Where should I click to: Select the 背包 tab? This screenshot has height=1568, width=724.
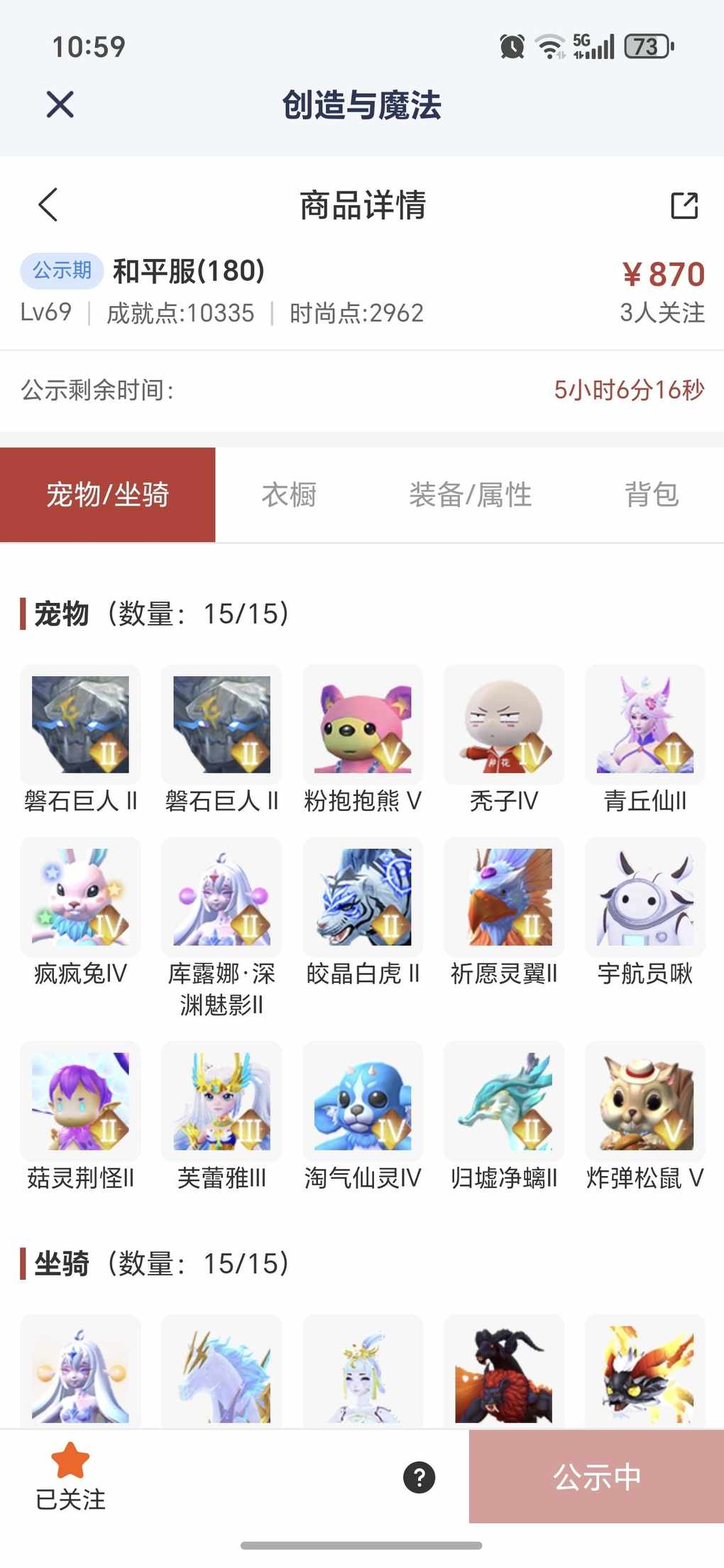tap(651, 495)
